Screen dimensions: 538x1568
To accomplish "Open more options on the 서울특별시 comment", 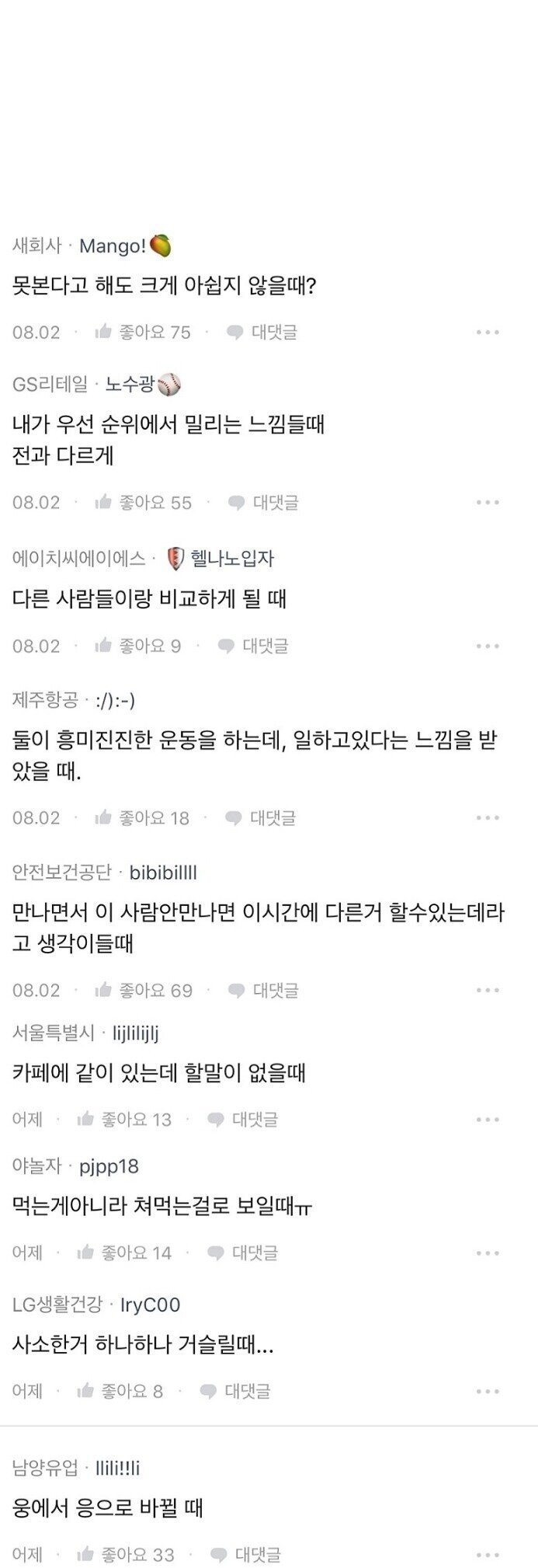I will pos(488,1120).
